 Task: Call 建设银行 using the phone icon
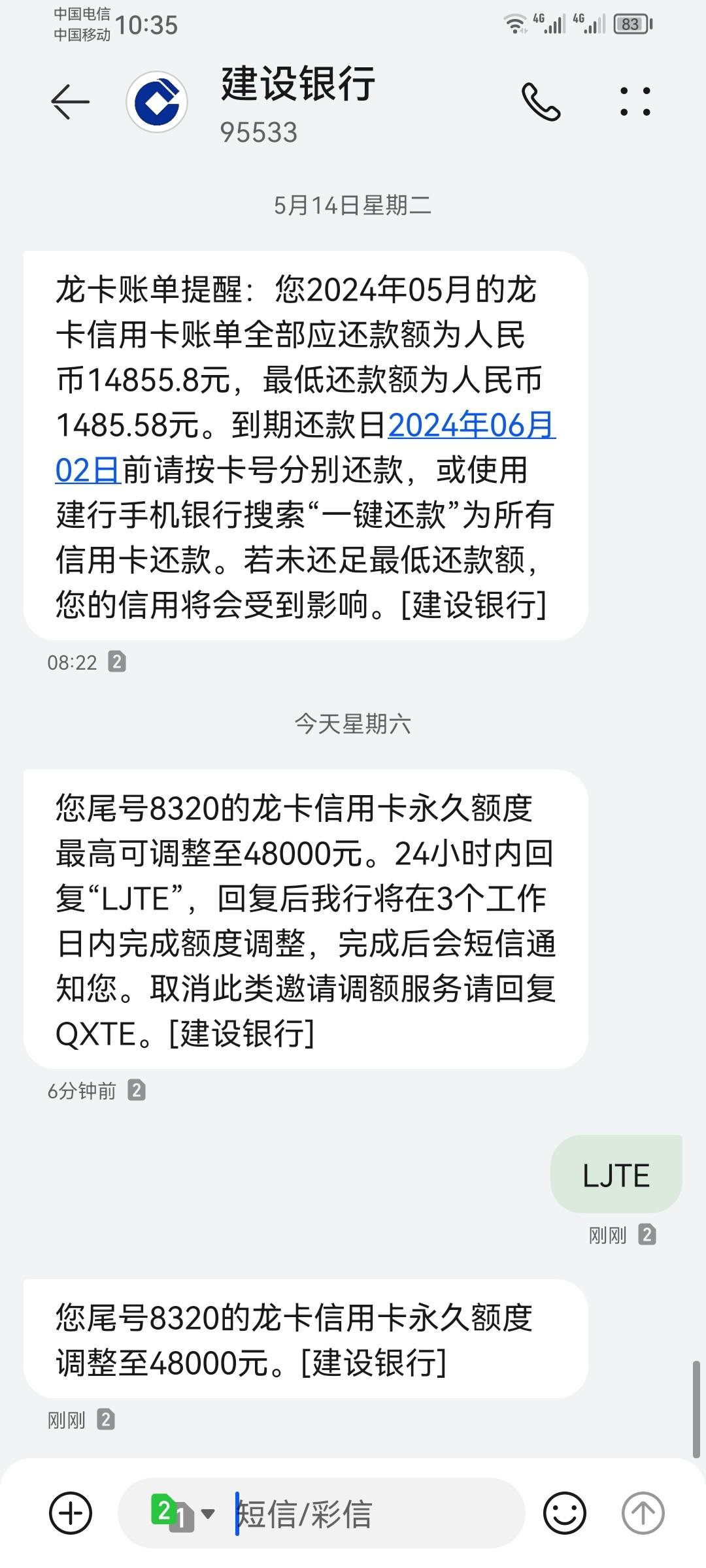541,102
